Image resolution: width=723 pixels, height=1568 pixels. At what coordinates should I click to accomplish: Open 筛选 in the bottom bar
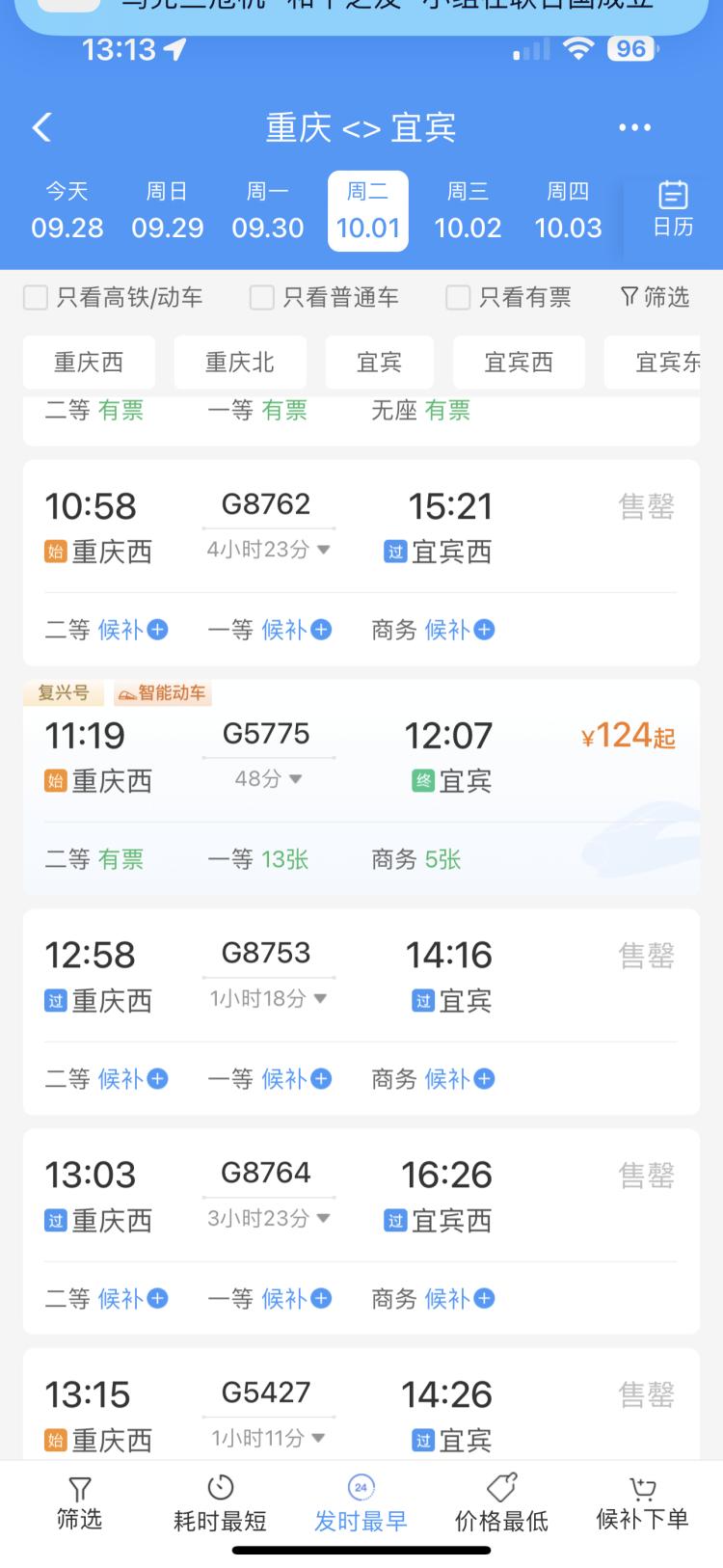tap(79, 1503)
